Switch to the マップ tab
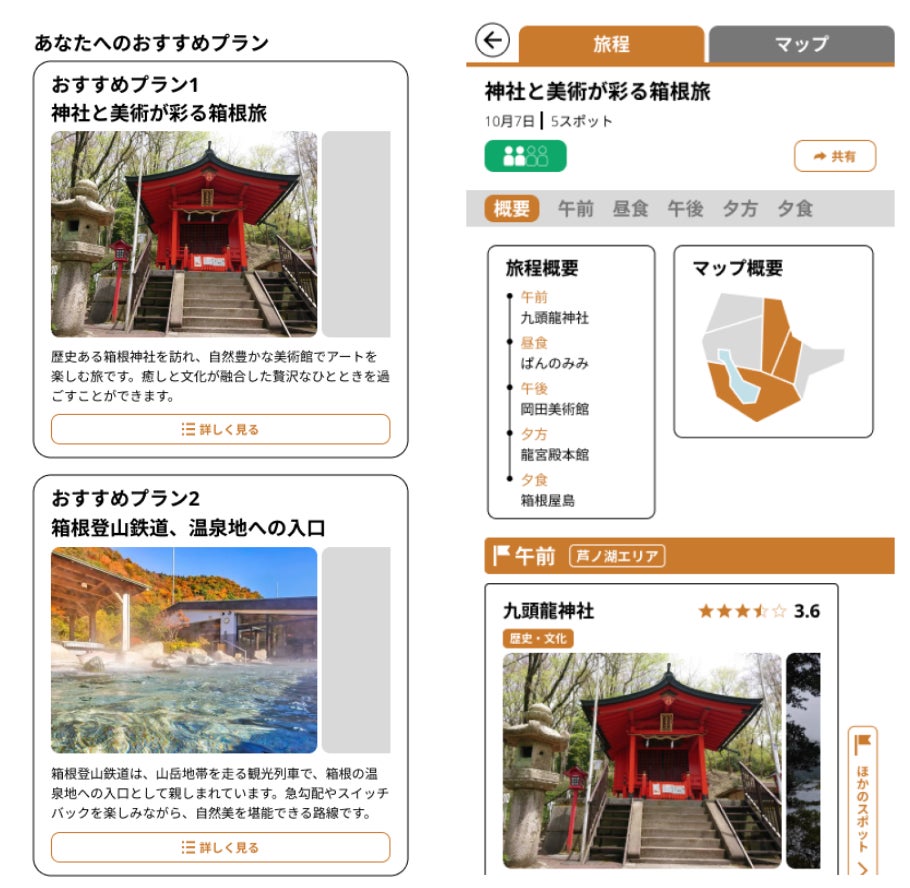This screenshot has width=910, height=888. pyautogui.click(x=801, y=44)
